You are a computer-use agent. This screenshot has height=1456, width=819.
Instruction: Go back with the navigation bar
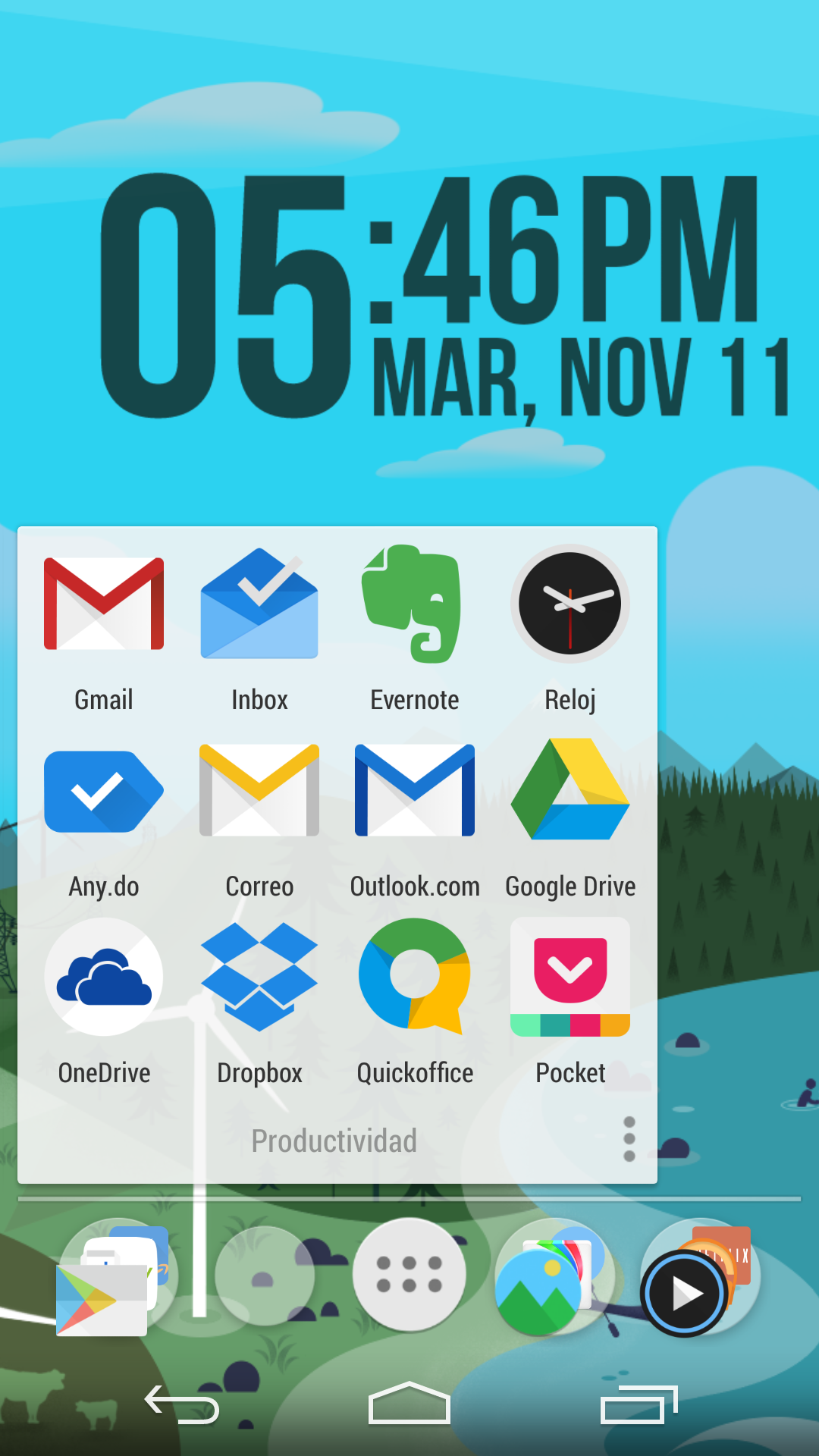click(182, 1404)
